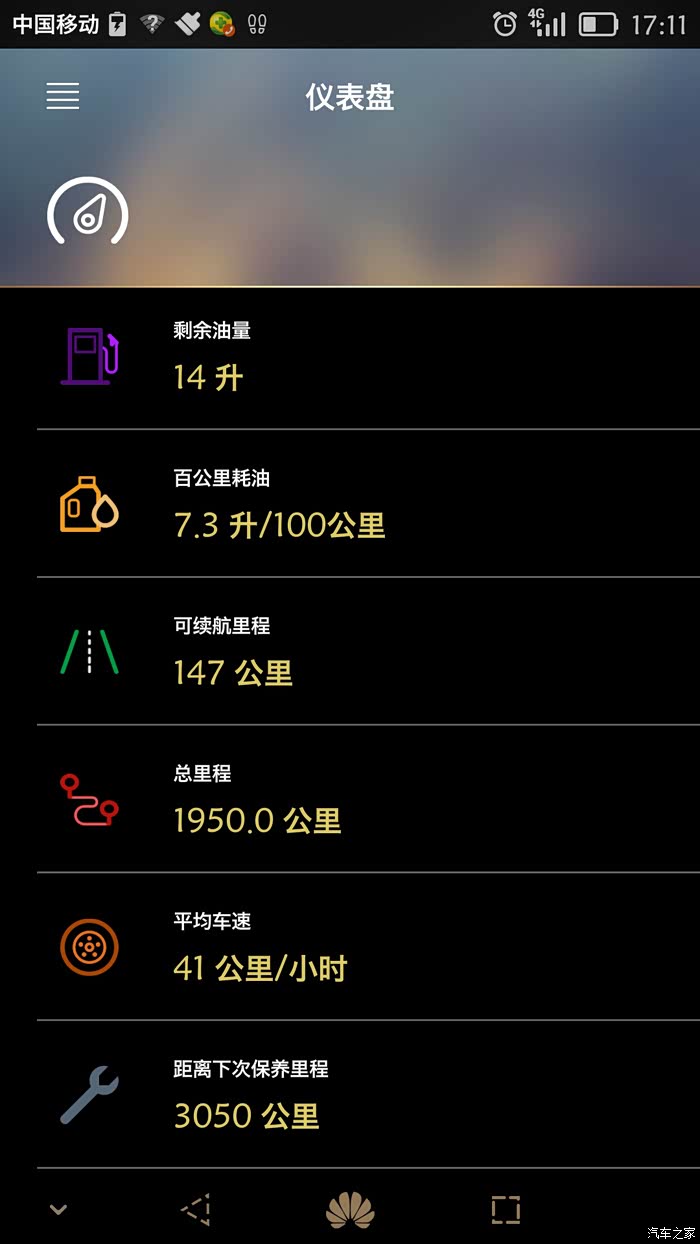Hide the navigation bar with the arrow
This screenshot has height=1244, width=700.
[58, 1210]
